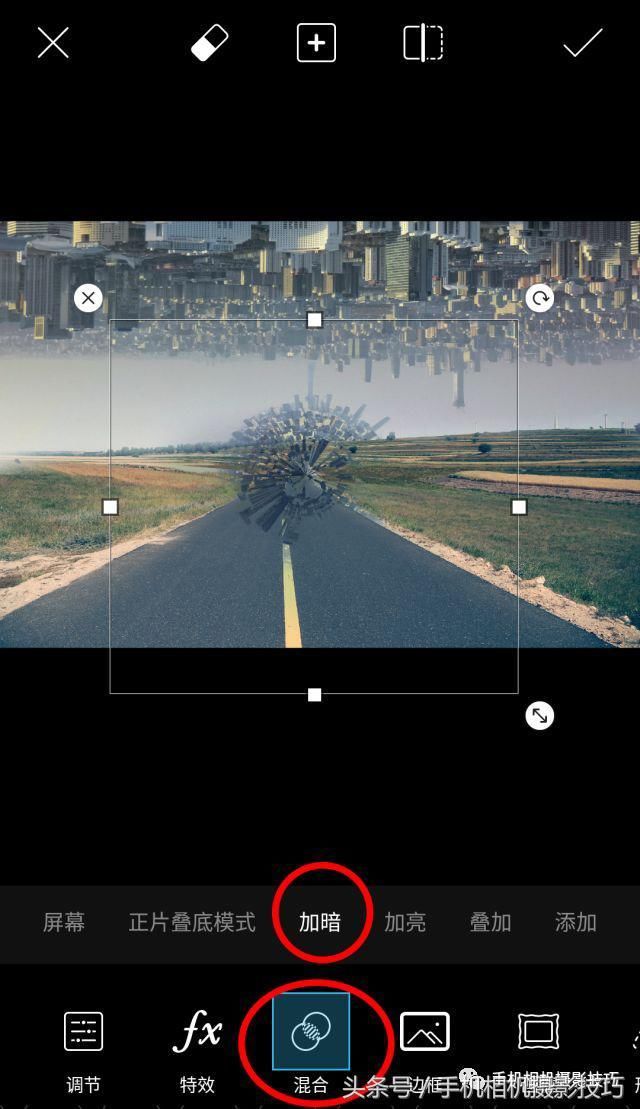Confirm changes with the checkmark

pos(582,43)
